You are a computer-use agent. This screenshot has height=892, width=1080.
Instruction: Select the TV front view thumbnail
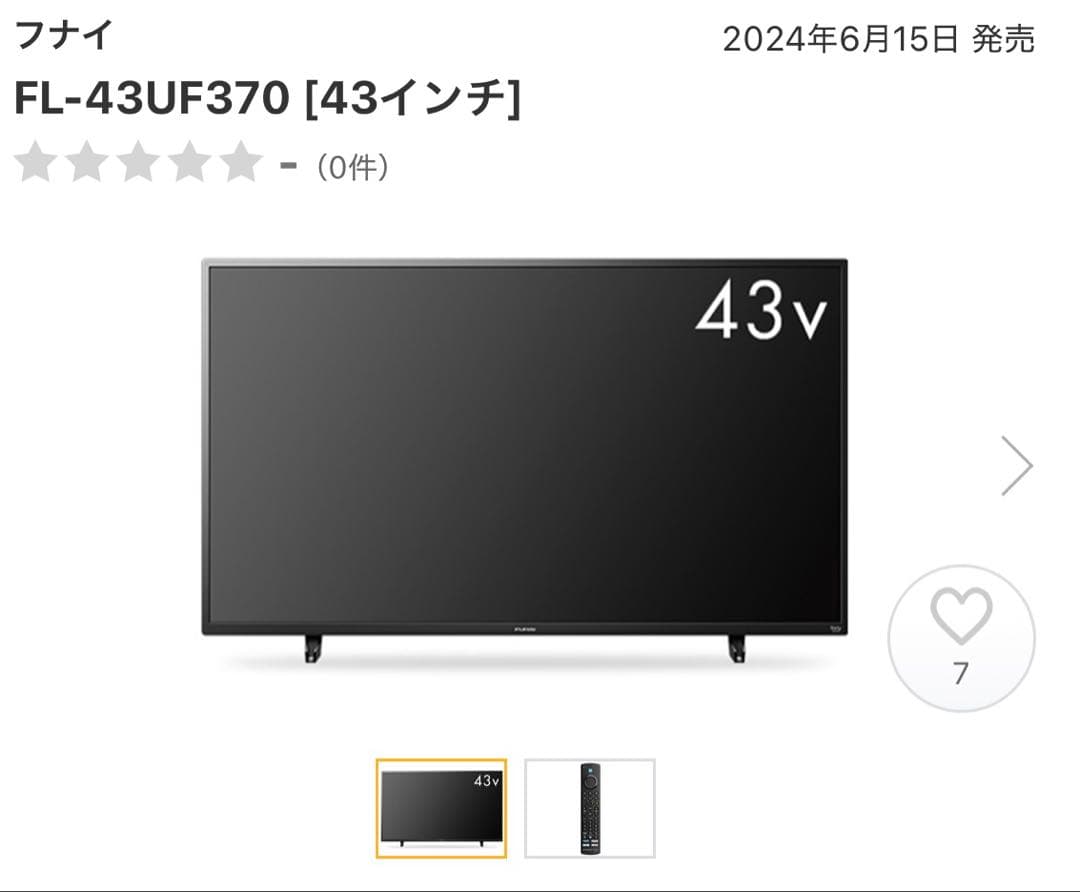(441, 808)
